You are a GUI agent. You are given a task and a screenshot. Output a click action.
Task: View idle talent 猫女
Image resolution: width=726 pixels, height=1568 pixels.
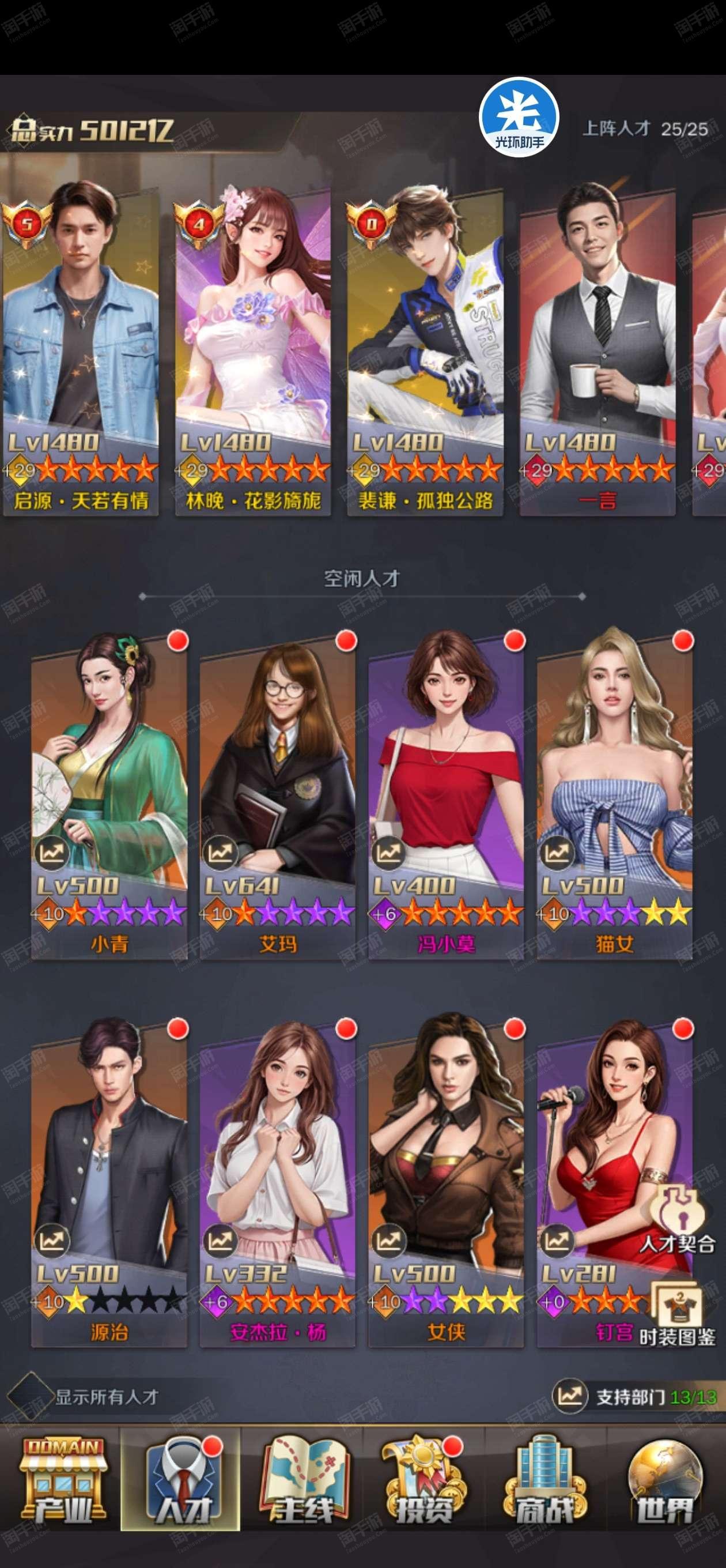click(615, 796)
